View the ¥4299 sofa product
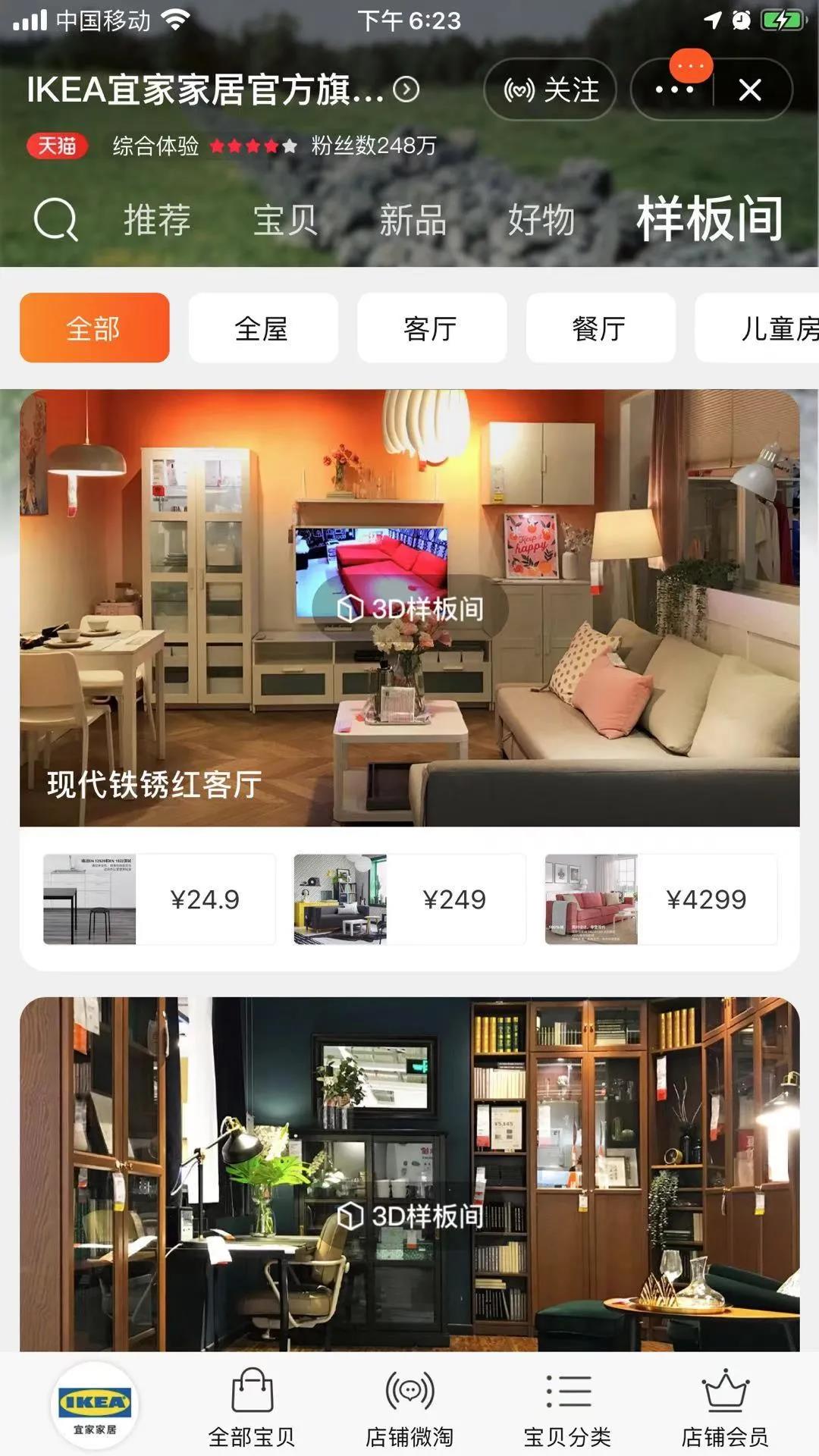This screenshot has height=1456, width=819. point(661,899)
